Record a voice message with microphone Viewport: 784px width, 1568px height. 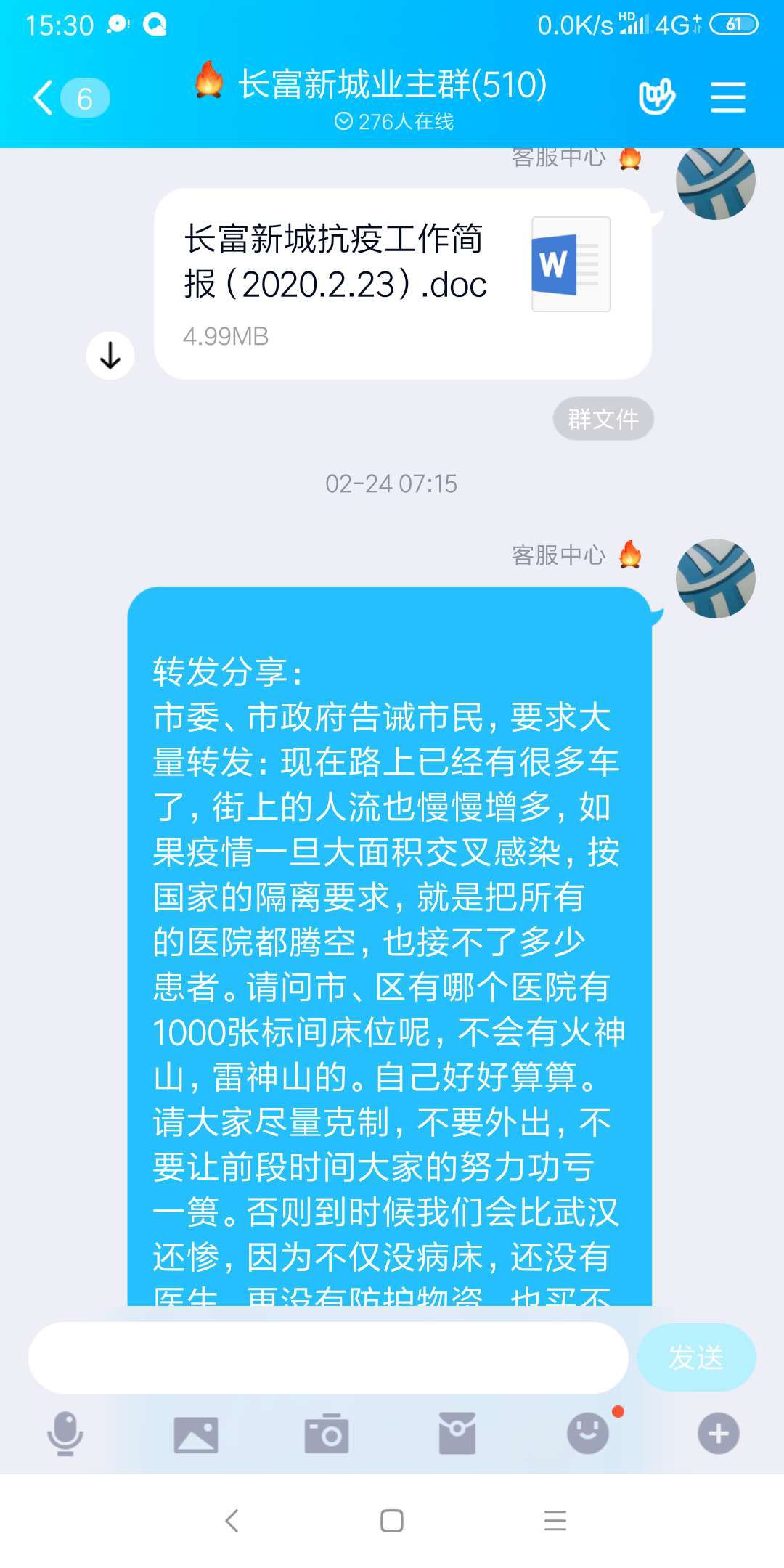(65, 1434)
